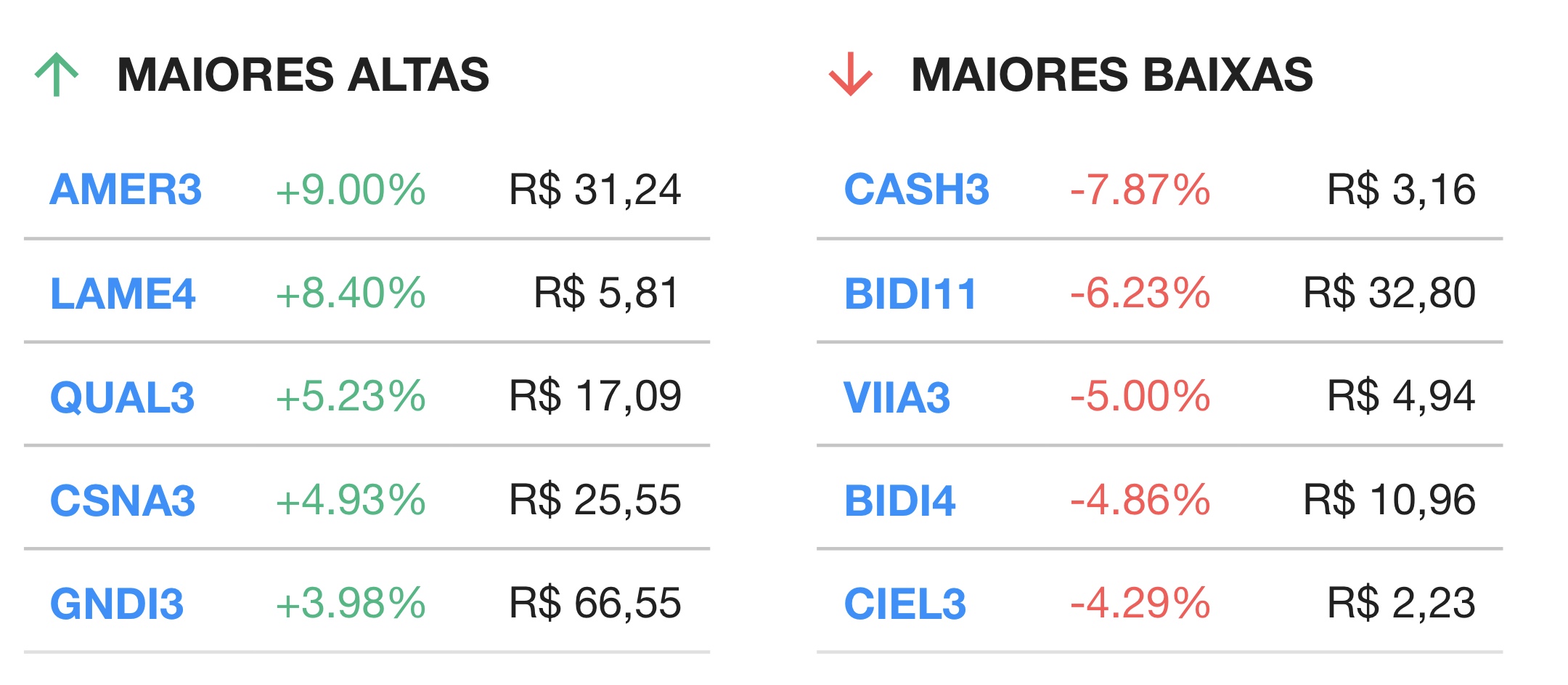This screenshot has width=1568, height=685.
Task: Select the VIIA3 ticker
Action: pos(897,397)
